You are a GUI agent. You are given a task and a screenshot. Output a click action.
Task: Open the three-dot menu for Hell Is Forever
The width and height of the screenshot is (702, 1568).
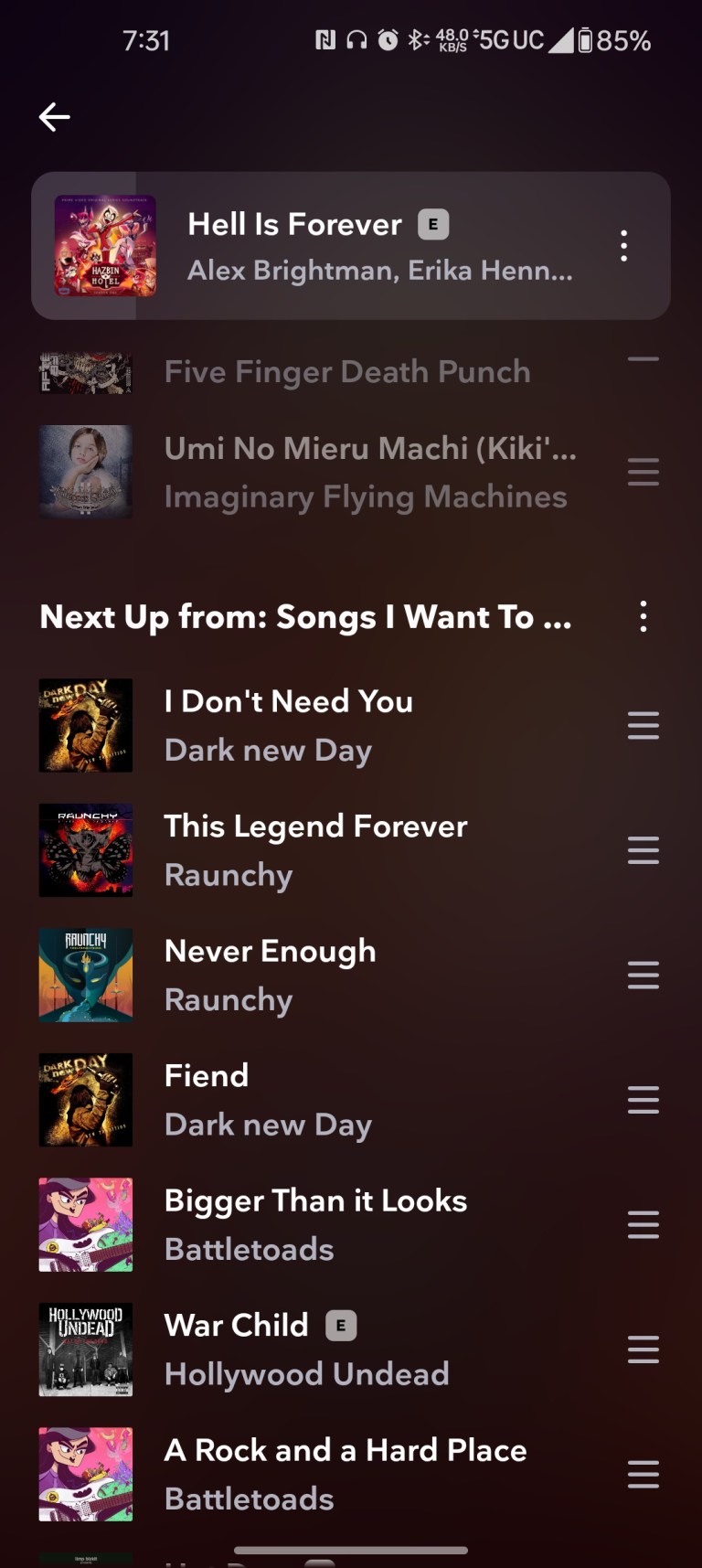(623, 245)
